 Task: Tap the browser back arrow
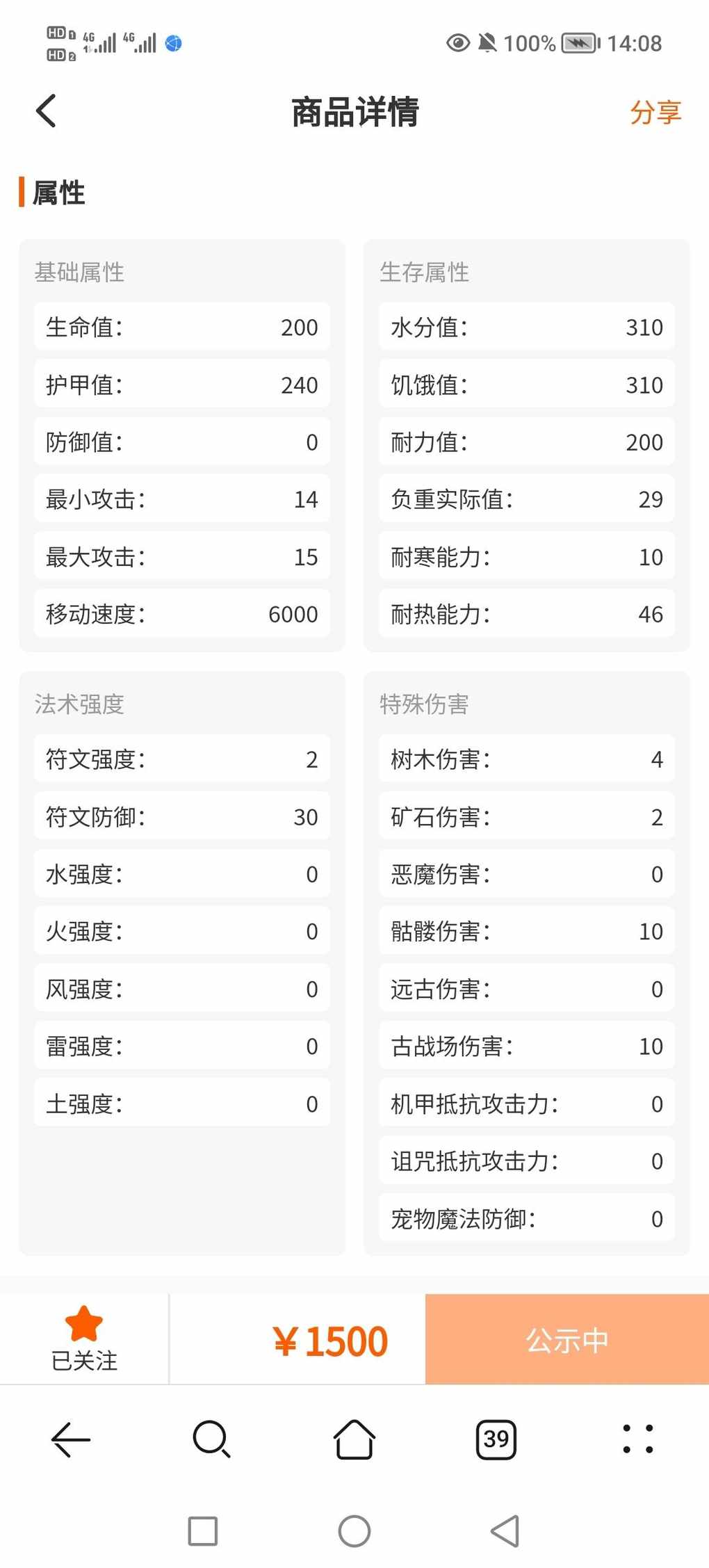72,1439
